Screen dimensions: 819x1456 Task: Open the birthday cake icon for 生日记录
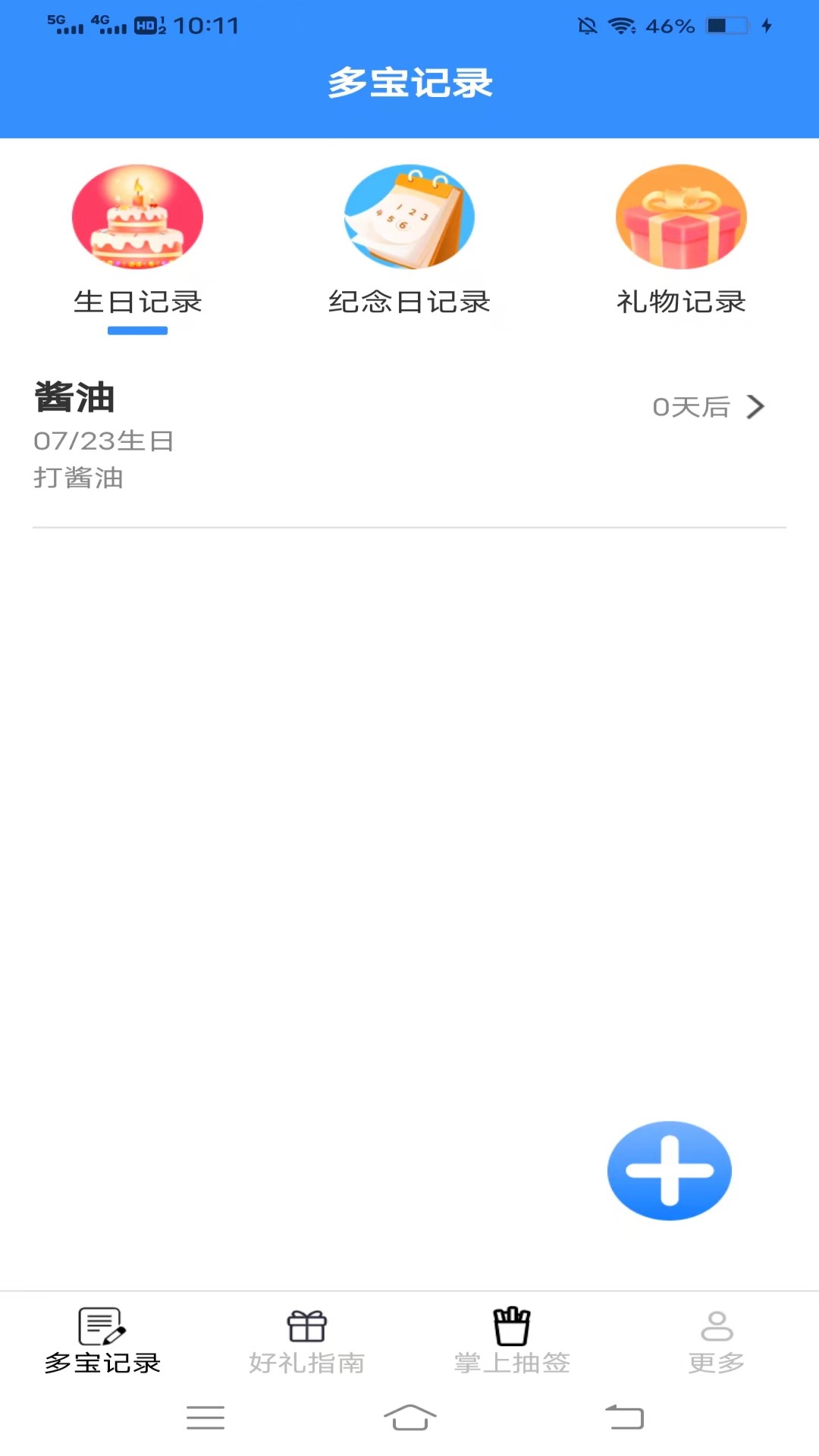(x=137, y=217)
